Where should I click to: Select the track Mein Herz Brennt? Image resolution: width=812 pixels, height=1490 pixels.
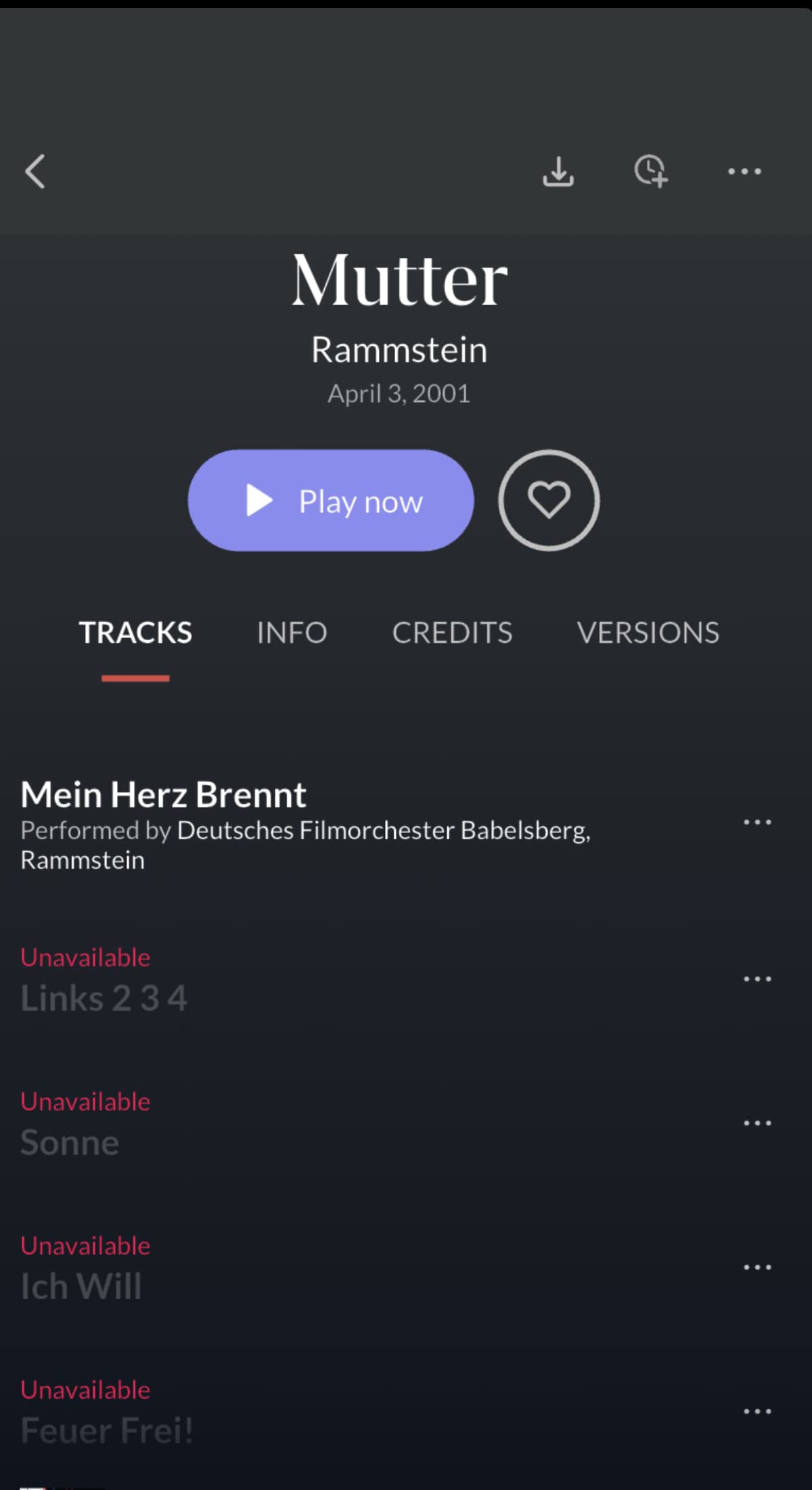coord(162,794)
